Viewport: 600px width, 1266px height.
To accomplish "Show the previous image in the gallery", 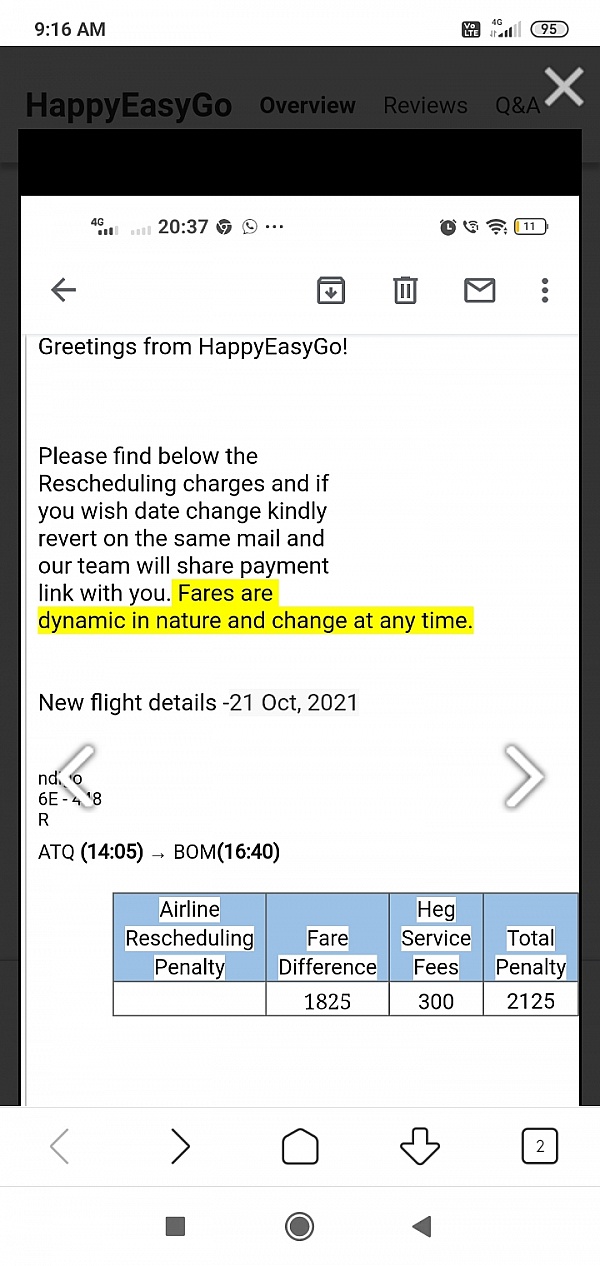I will 77,775.
